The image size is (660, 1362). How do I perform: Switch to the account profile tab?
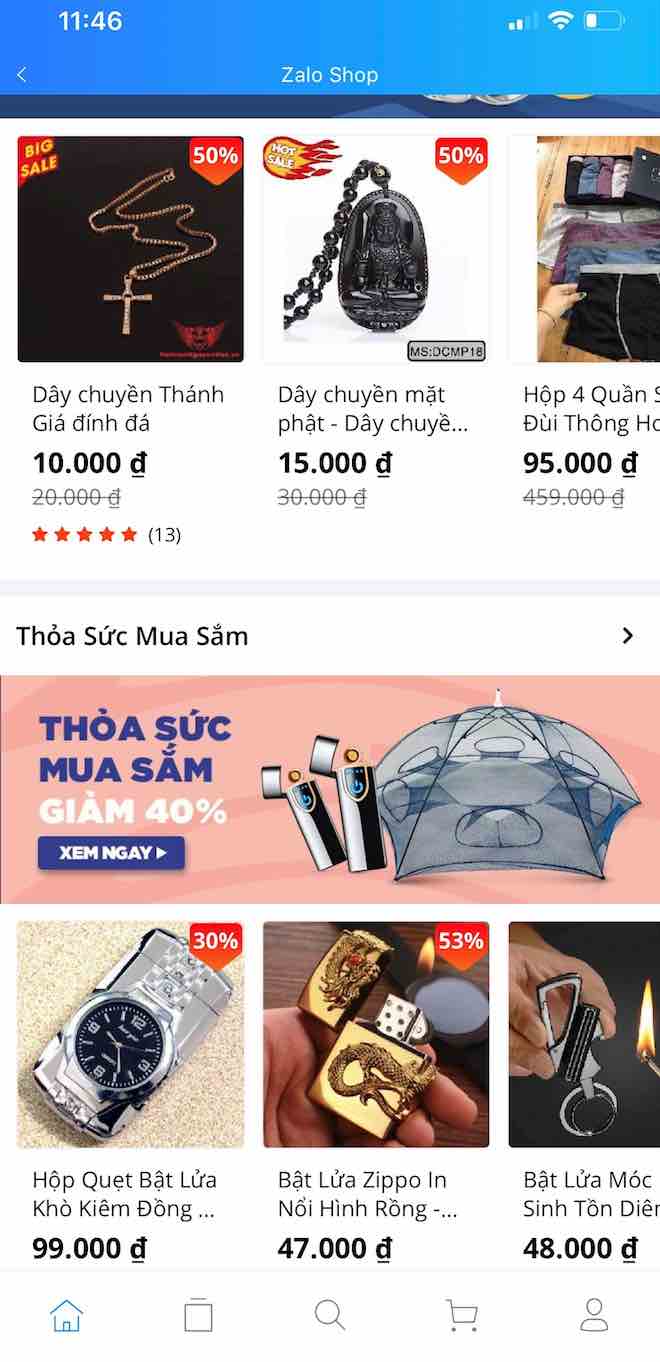tap(594, 1315)
